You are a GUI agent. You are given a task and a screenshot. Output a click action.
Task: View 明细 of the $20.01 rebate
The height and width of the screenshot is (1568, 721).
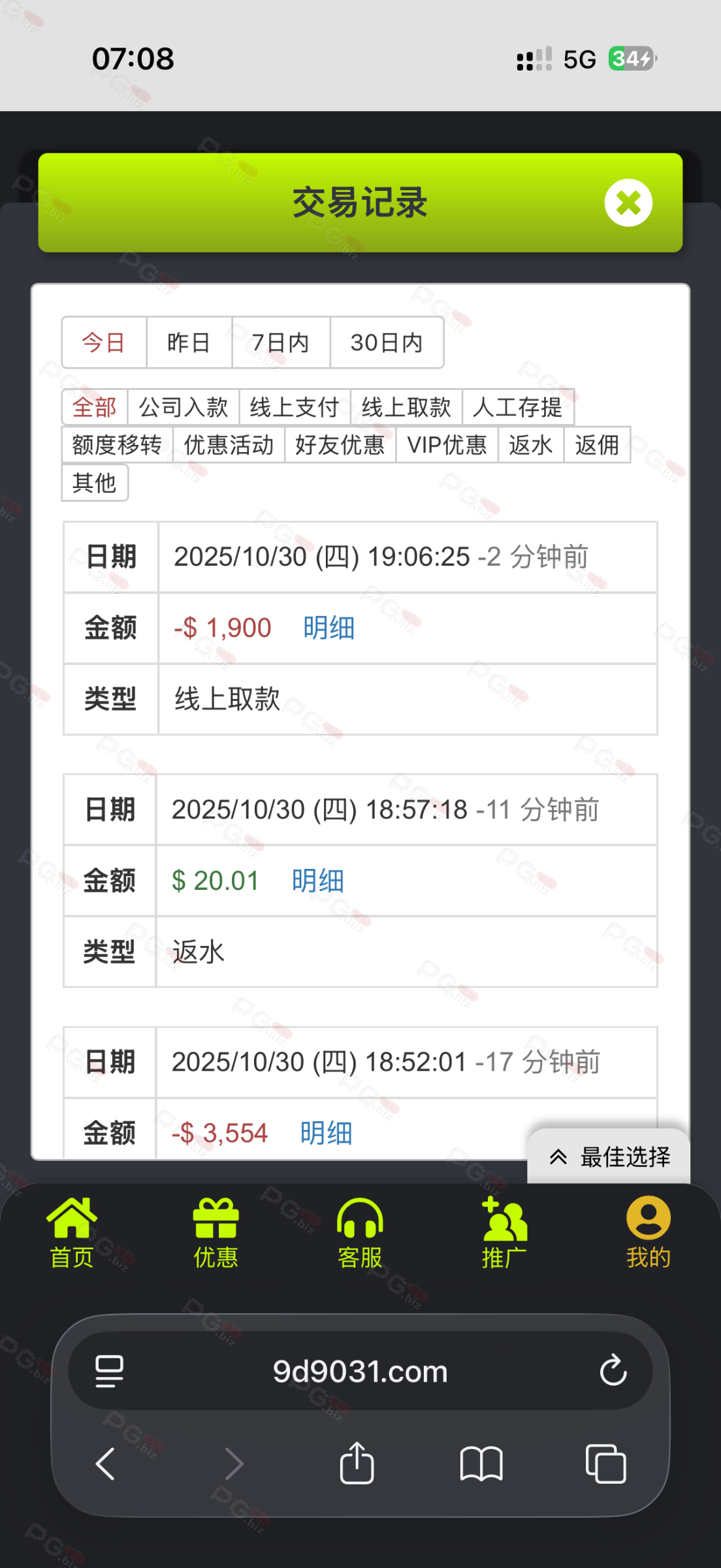[318, 881]
